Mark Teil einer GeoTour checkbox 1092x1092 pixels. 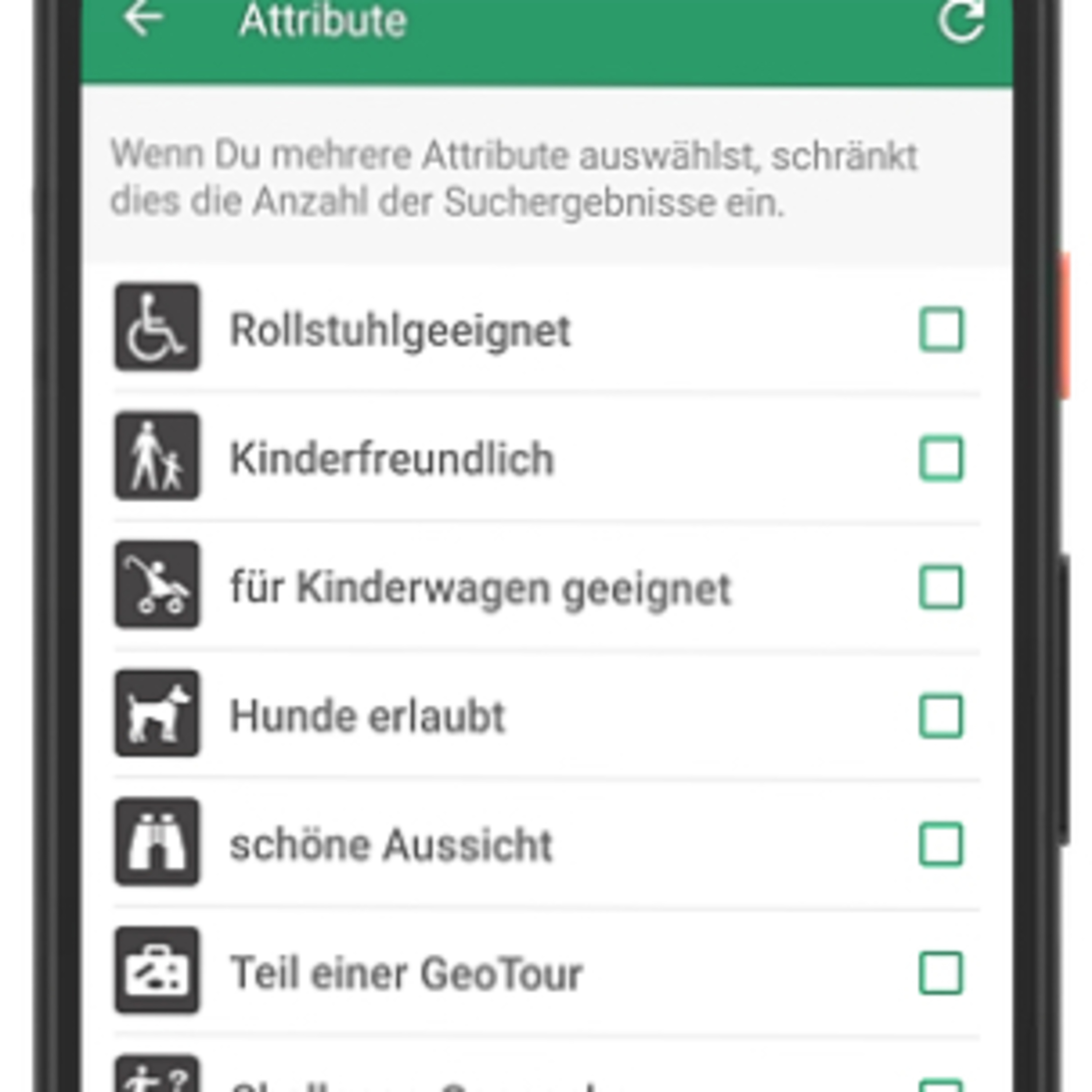click(941, 973)
